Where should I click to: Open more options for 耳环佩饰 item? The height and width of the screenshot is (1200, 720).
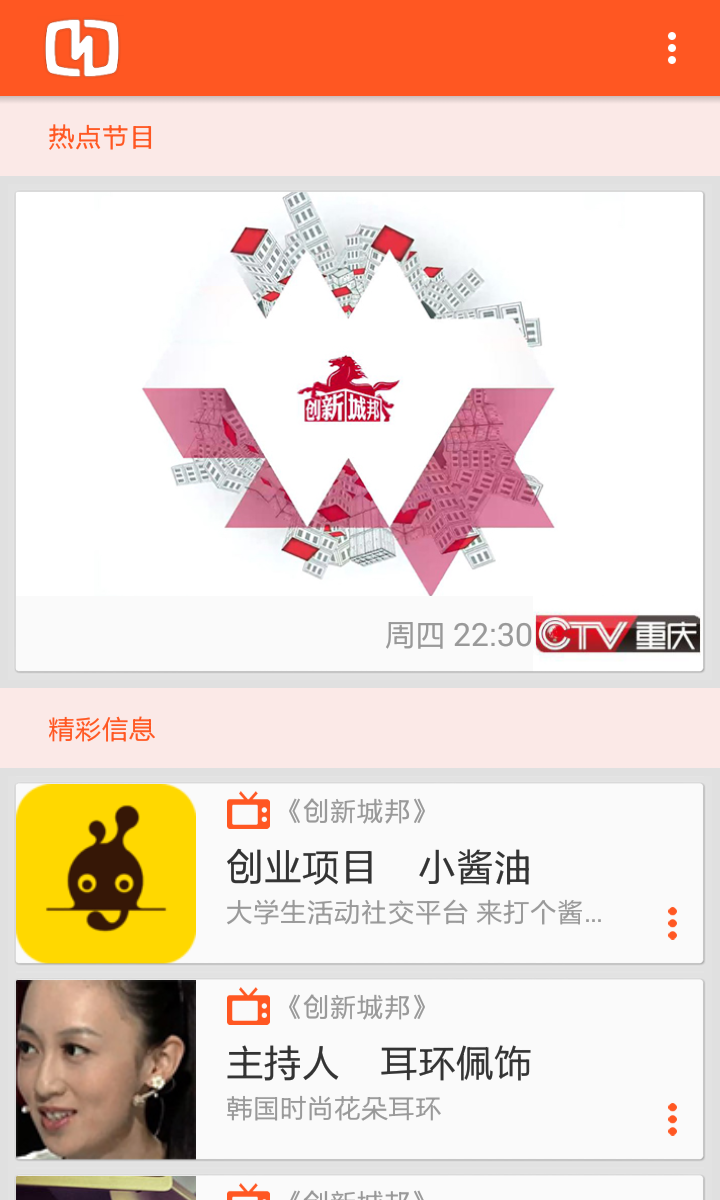(672, 1119)
